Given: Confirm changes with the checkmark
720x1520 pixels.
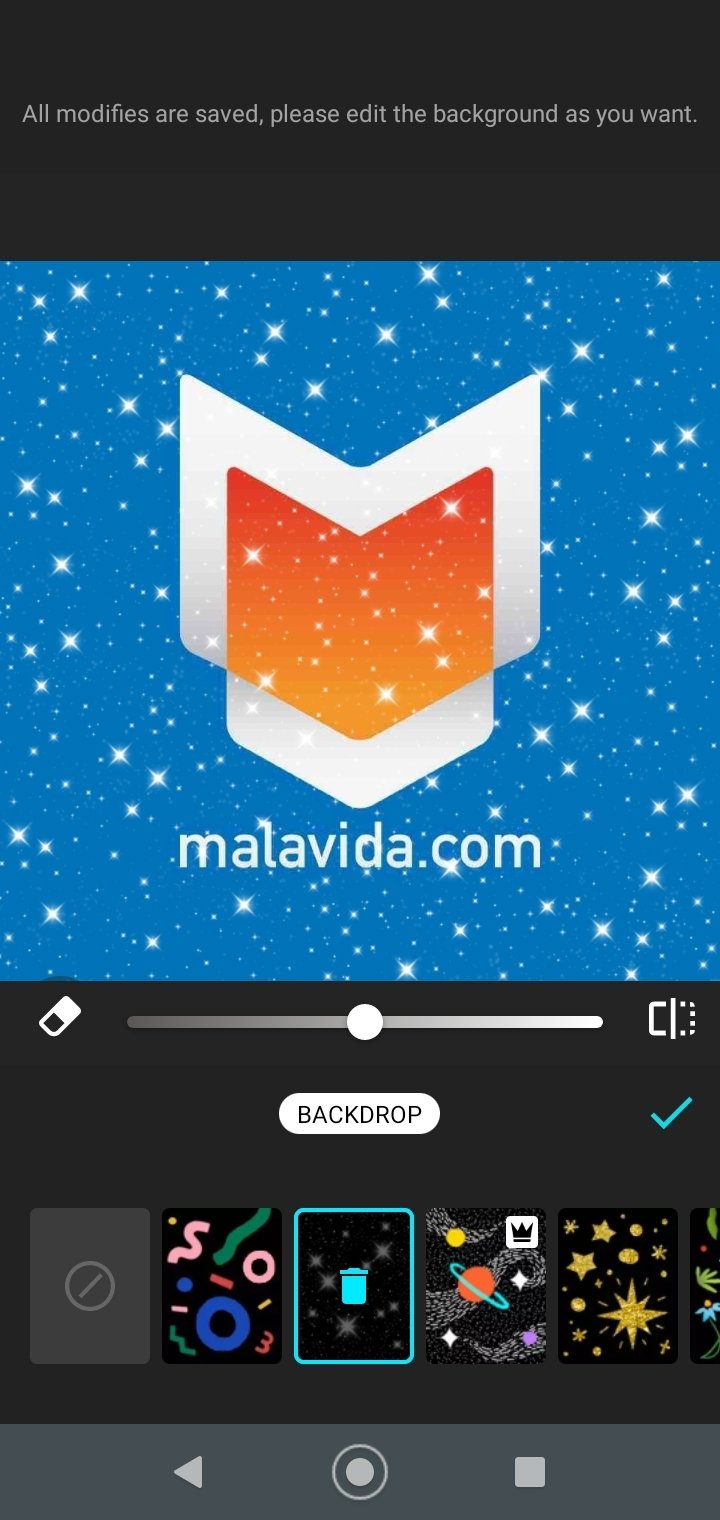Looking at the screenshot, I should pos(671,1113).
